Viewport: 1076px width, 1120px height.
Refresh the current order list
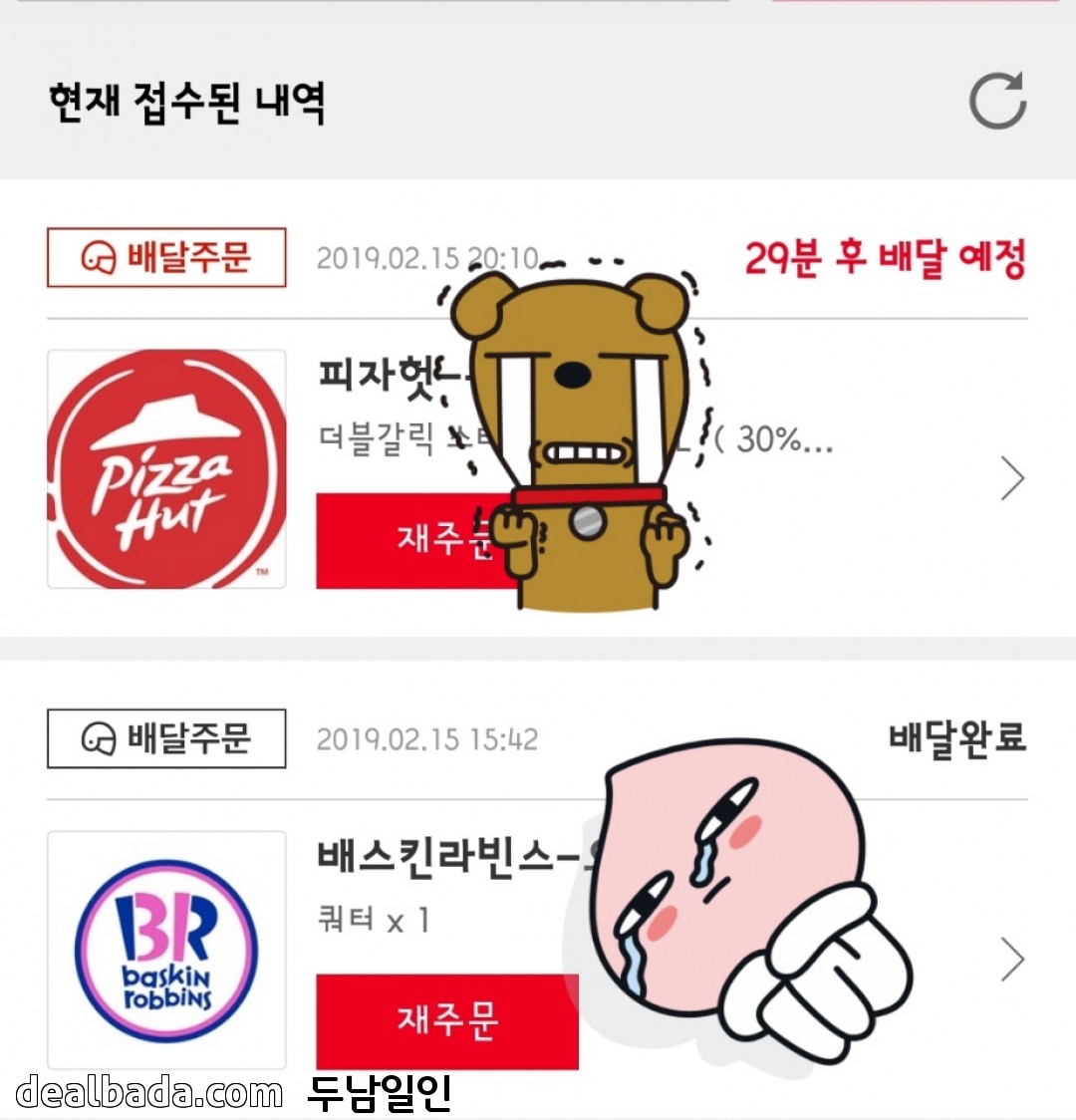(x=997, y=100)
